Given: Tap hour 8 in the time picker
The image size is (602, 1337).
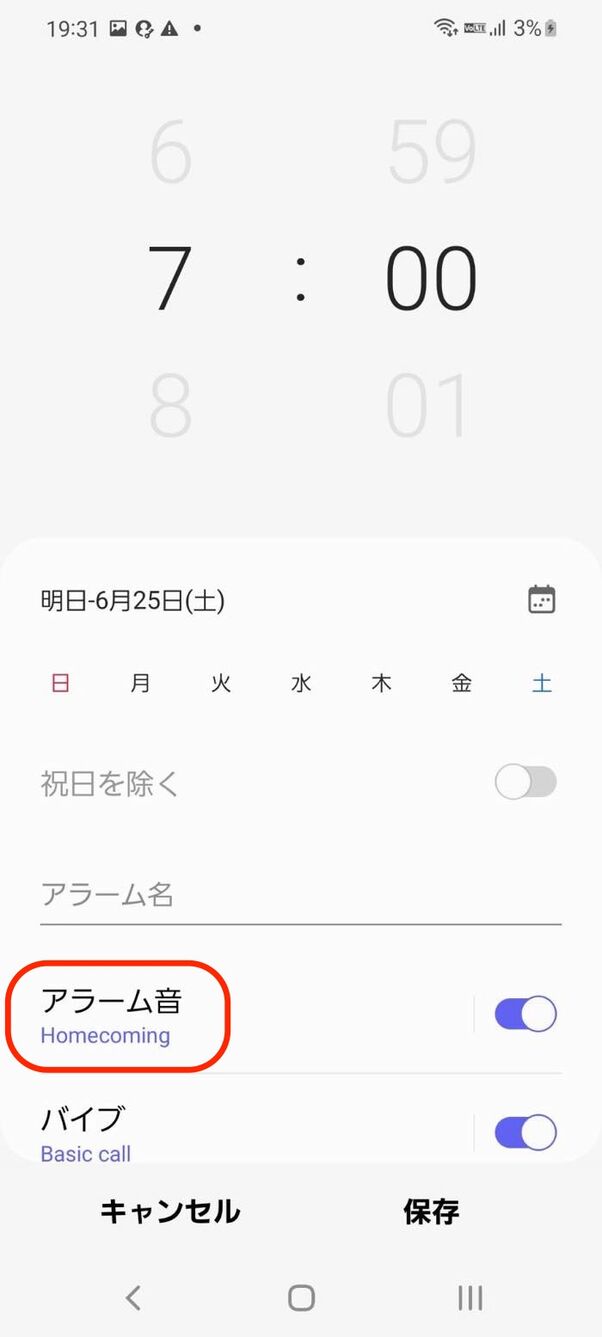Looking at the screenshot, I should pyautogui.click(x=170, y=406).
